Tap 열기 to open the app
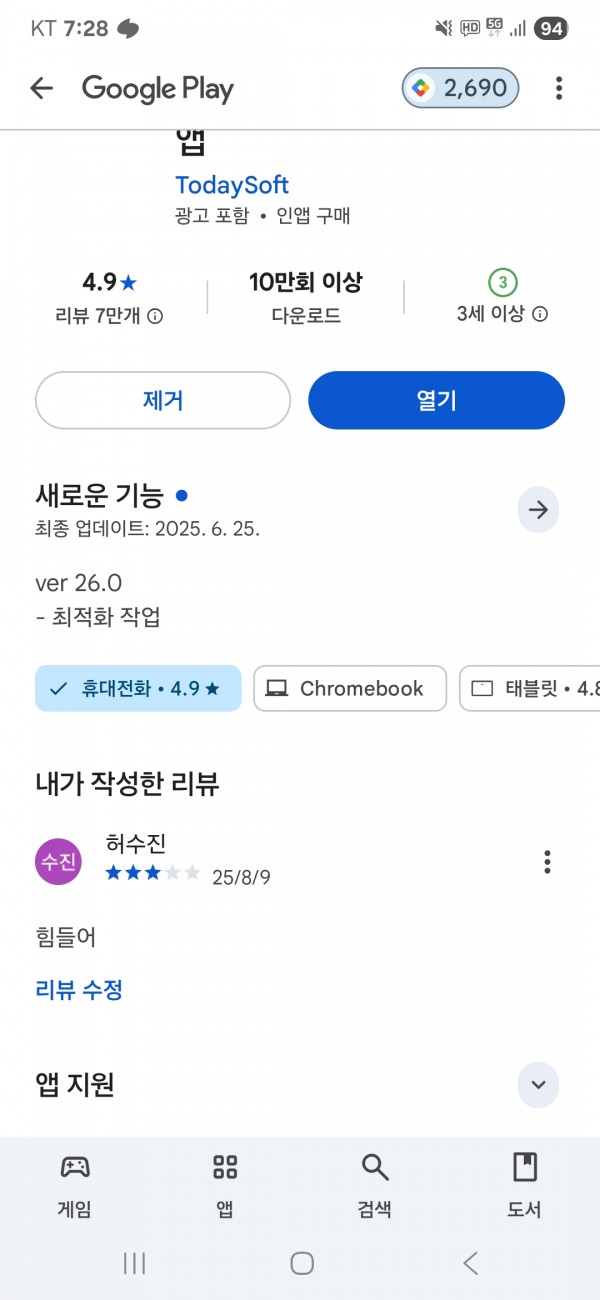This screenshot has width=600, height=1300. [x=436, y=401]
